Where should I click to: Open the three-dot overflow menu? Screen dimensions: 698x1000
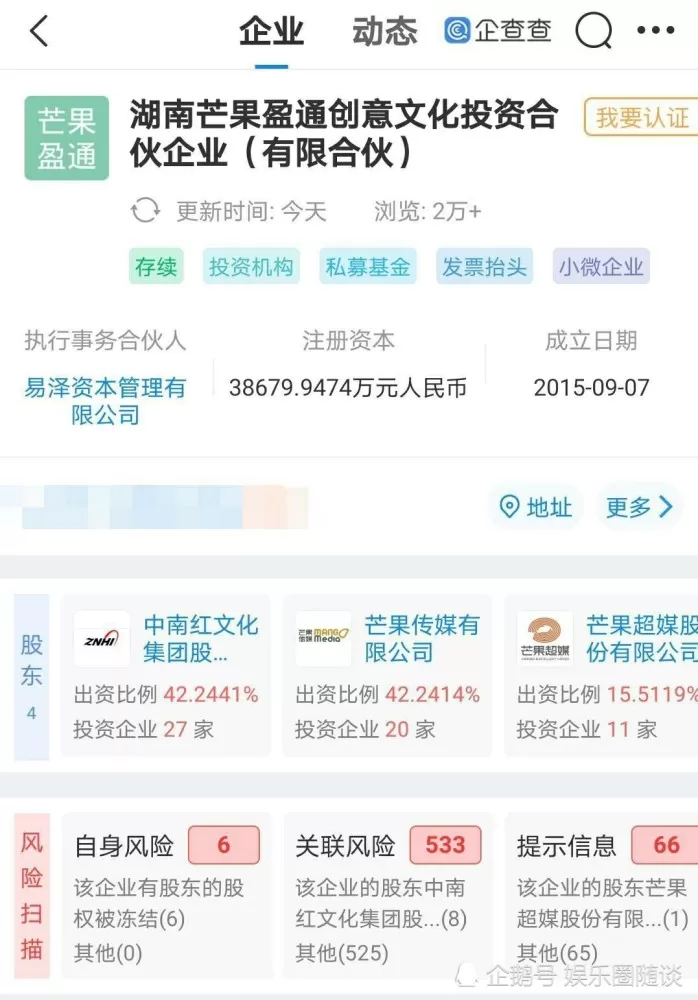pyautogui.click(x=656, y=30)
